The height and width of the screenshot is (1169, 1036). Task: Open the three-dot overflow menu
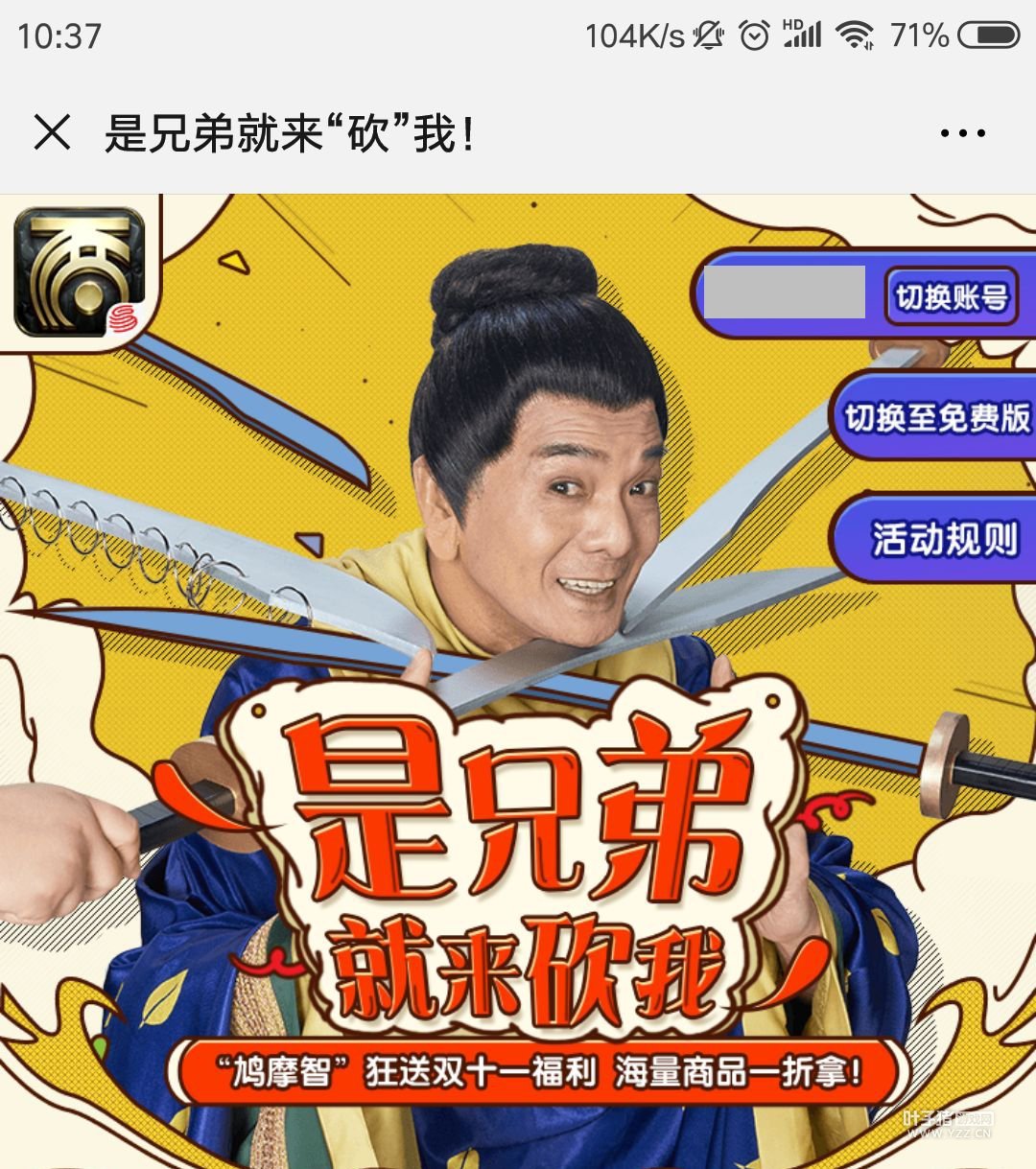click(x=962, y=133)
